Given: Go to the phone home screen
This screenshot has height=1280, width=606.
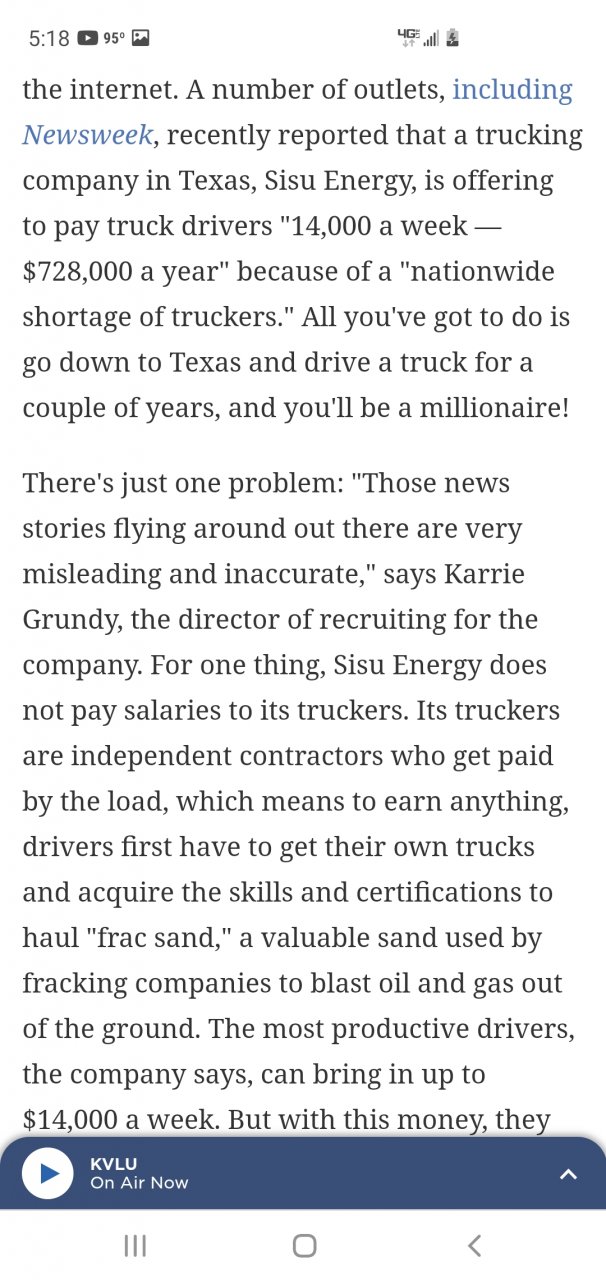Looking at the screenshot, I should 304,1245.
